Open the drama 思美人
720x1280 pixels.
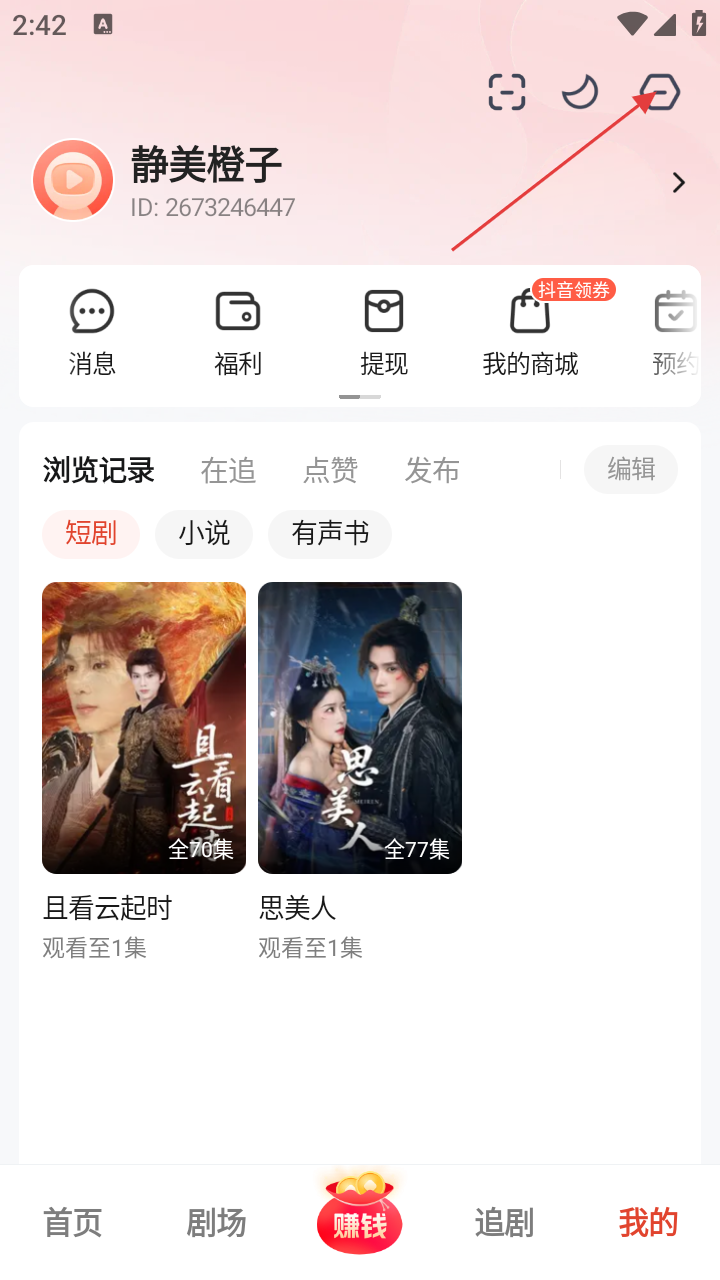coord(360,728)
